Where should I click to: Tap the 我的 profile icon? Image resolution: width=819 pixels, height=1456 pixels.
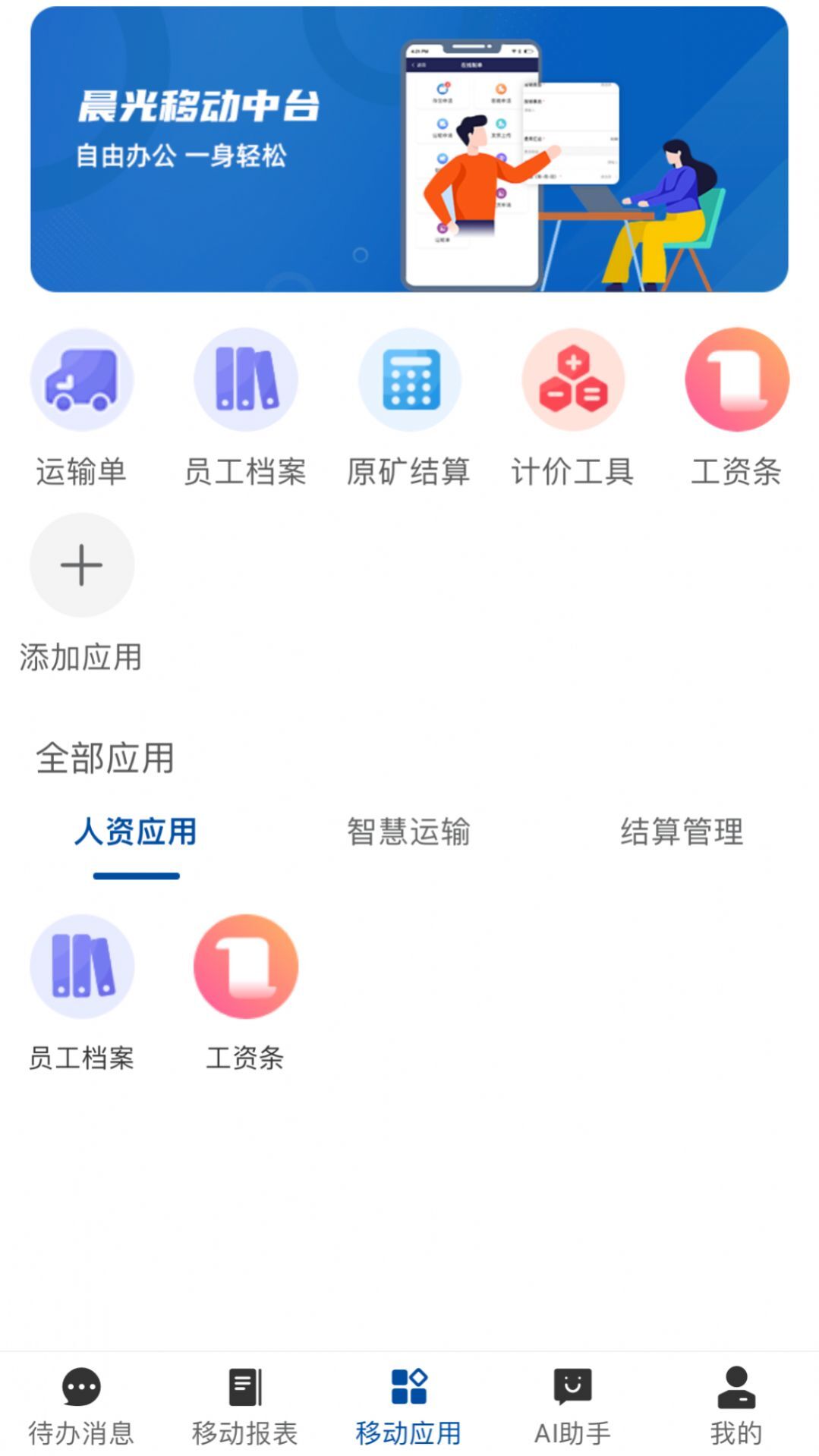pyautogui.click(x=737, y=1402)
